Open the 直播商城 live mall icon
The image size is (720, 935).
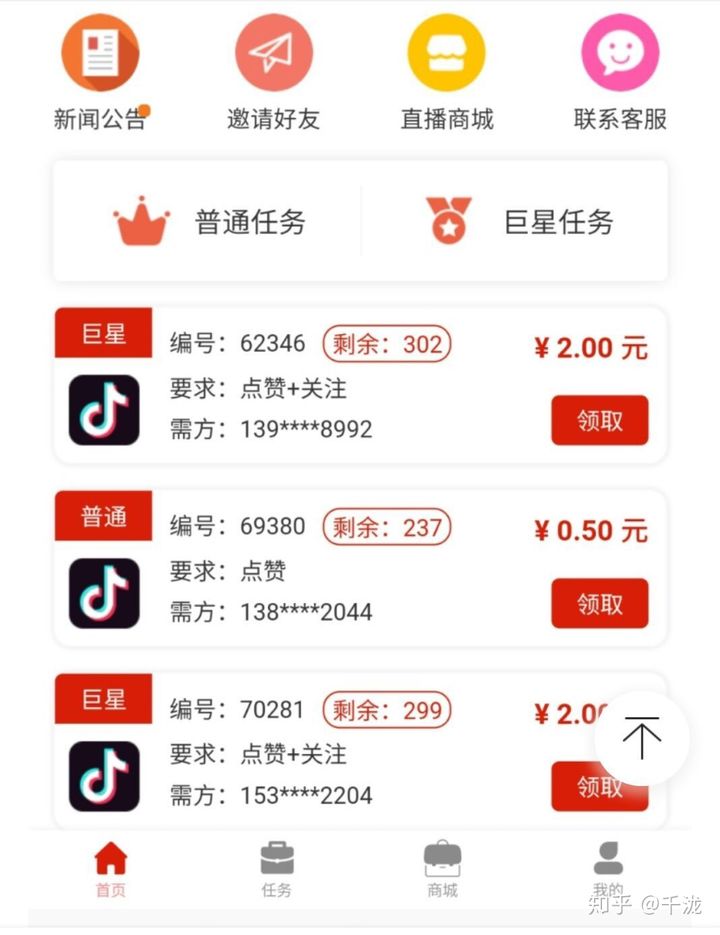(x=445, y=53)
